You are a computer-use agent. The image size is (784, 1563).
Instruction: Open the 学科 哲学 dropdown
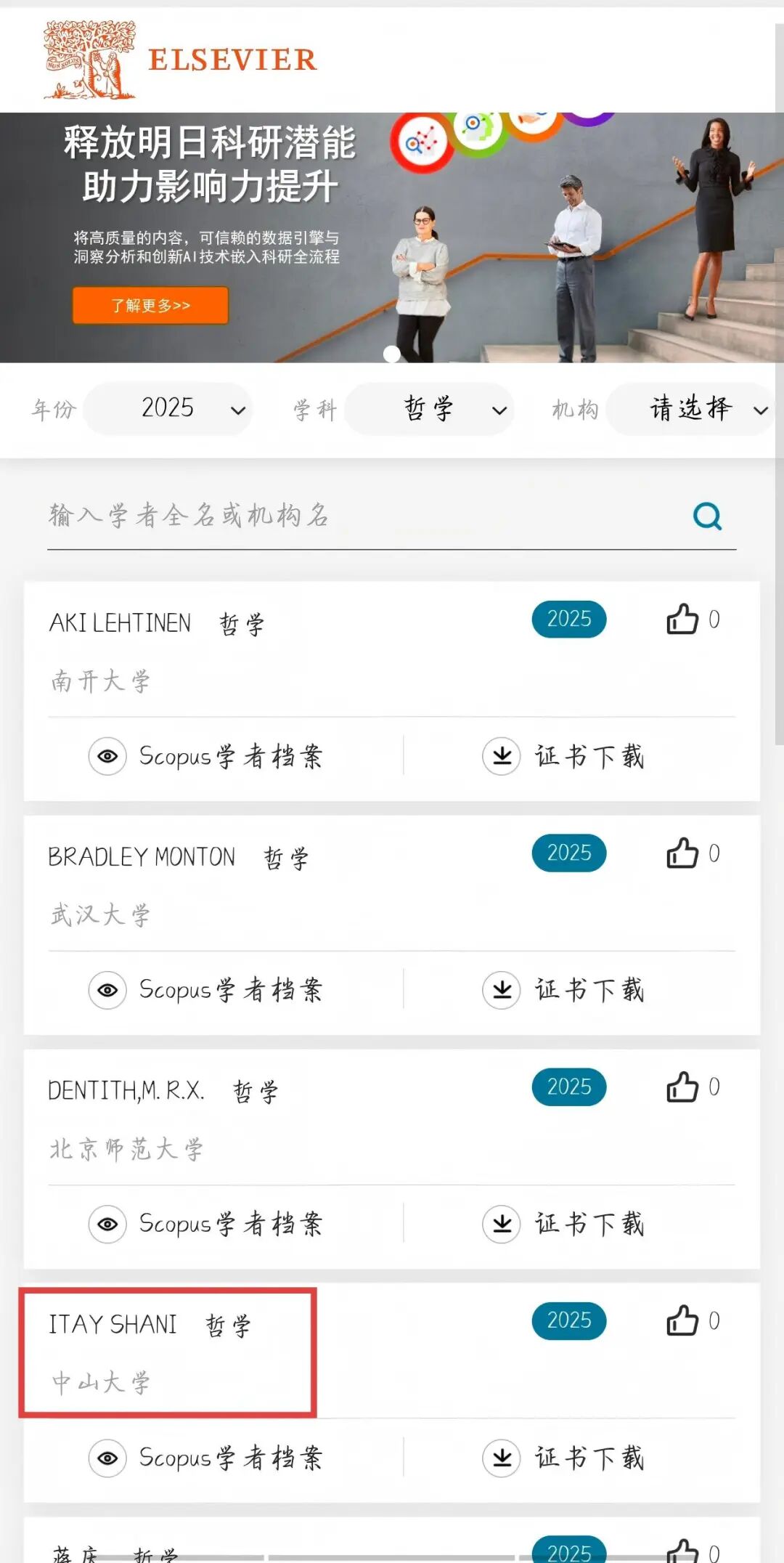tap(429, 409)
